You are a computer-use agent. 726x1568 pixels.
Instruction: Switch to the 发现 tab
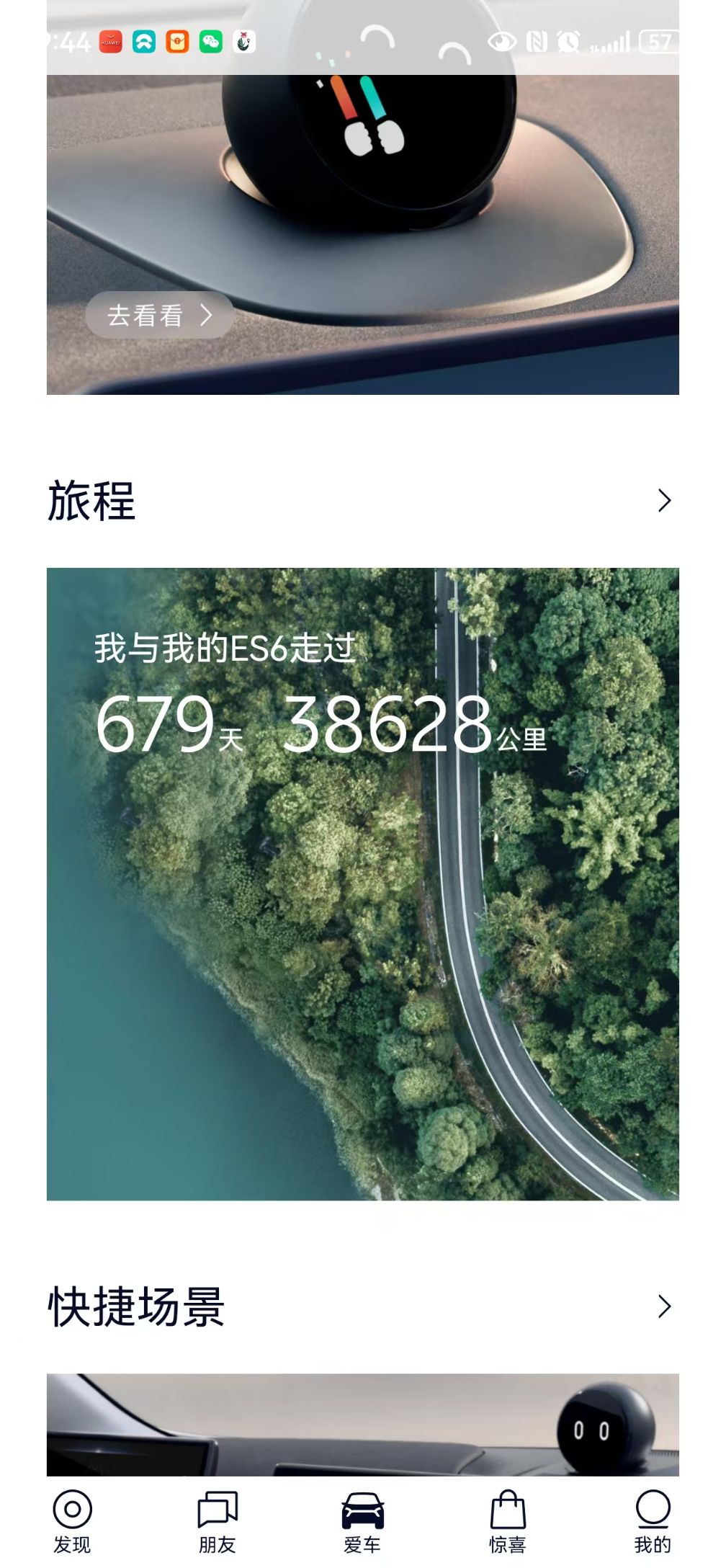point(73,1522)
